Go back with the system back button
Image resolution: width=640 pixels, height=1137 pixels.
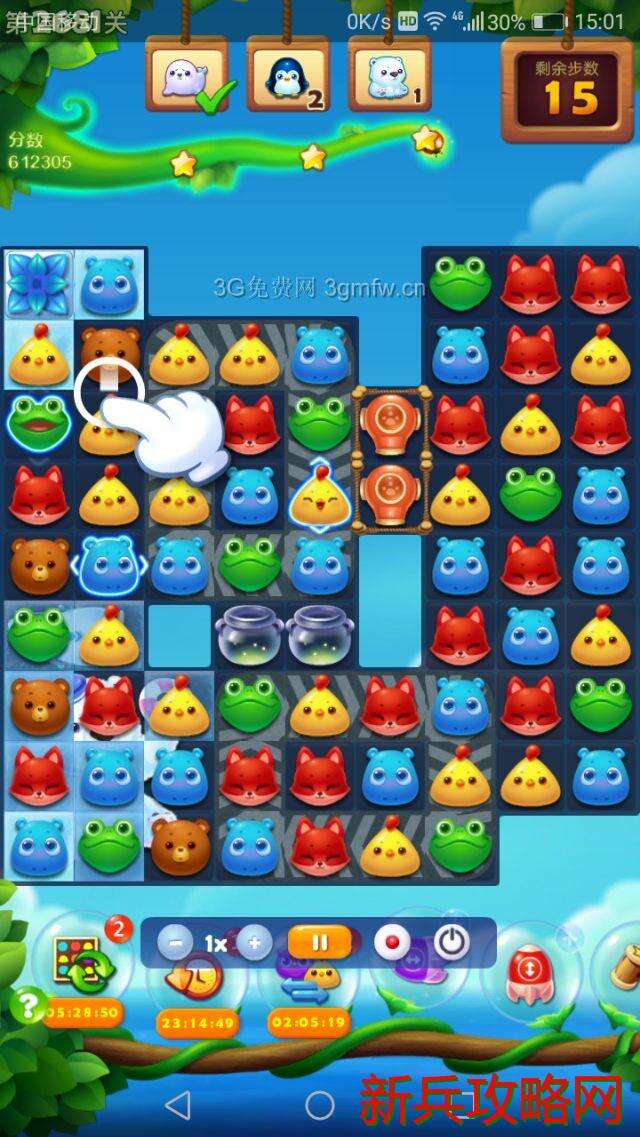click(x=177, y=1105)
